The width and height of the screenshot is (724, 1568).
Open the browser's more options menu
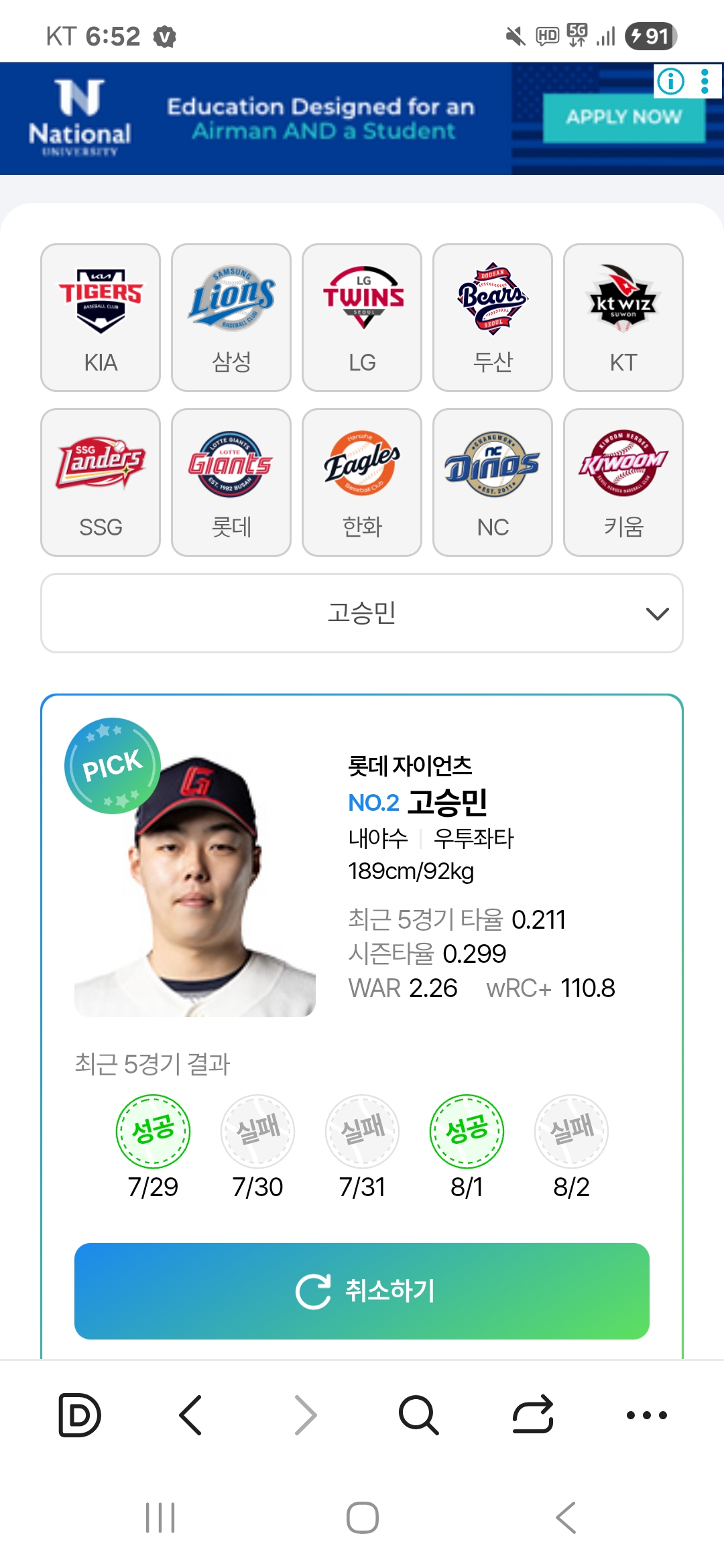647,1415
